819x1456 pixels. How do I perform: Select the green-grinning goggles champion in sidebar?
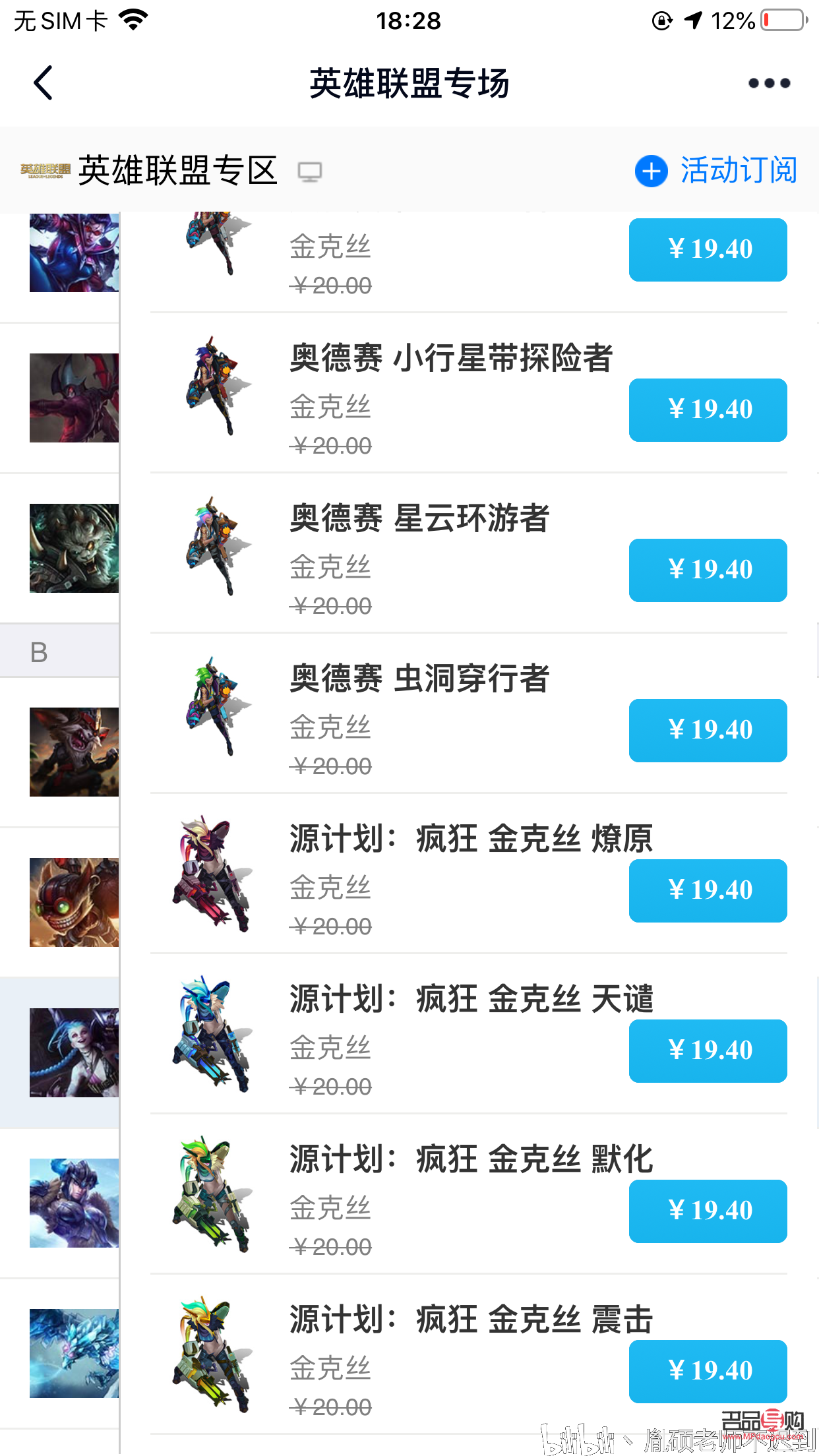point(74,902)
